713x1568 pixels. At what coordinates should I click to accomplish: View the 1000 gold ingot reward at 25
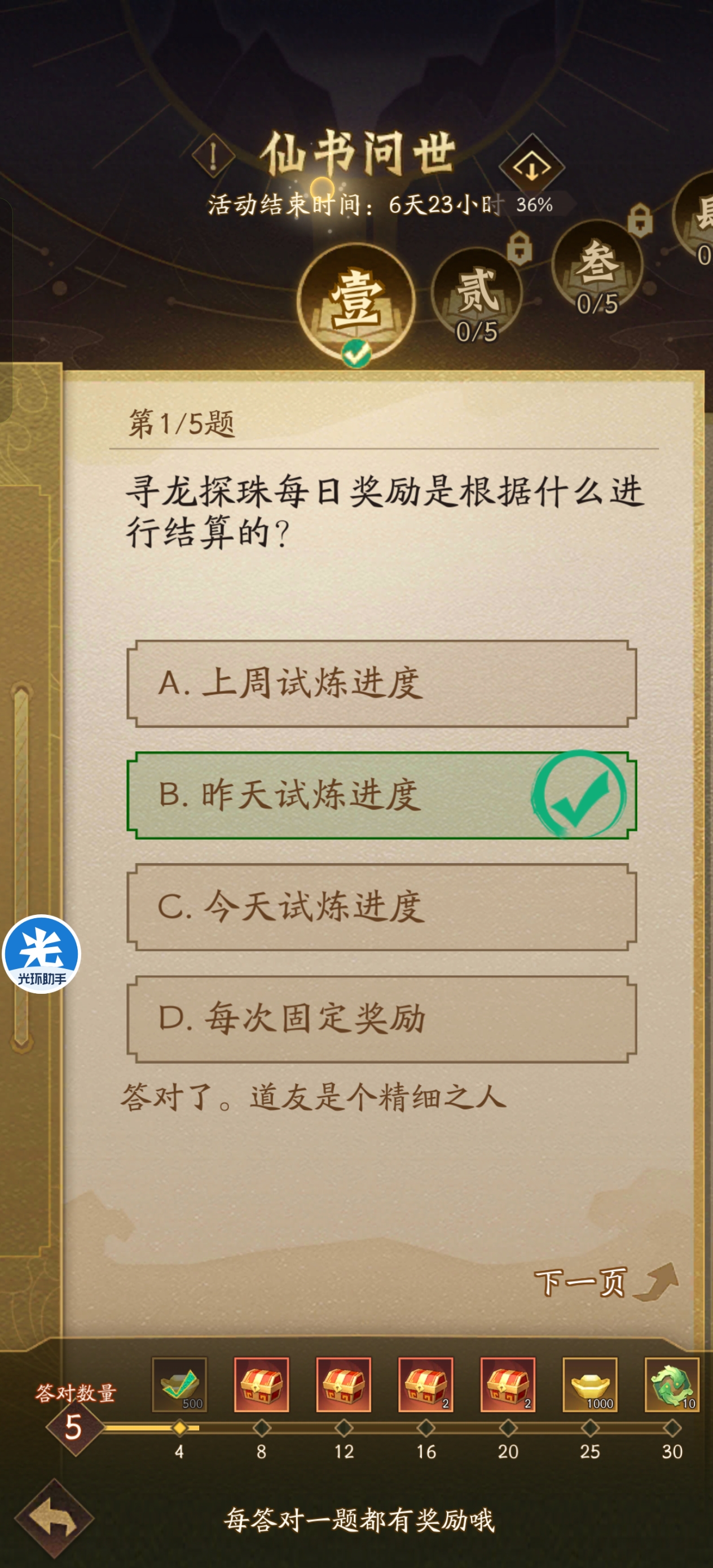[x=590, y=1384]
